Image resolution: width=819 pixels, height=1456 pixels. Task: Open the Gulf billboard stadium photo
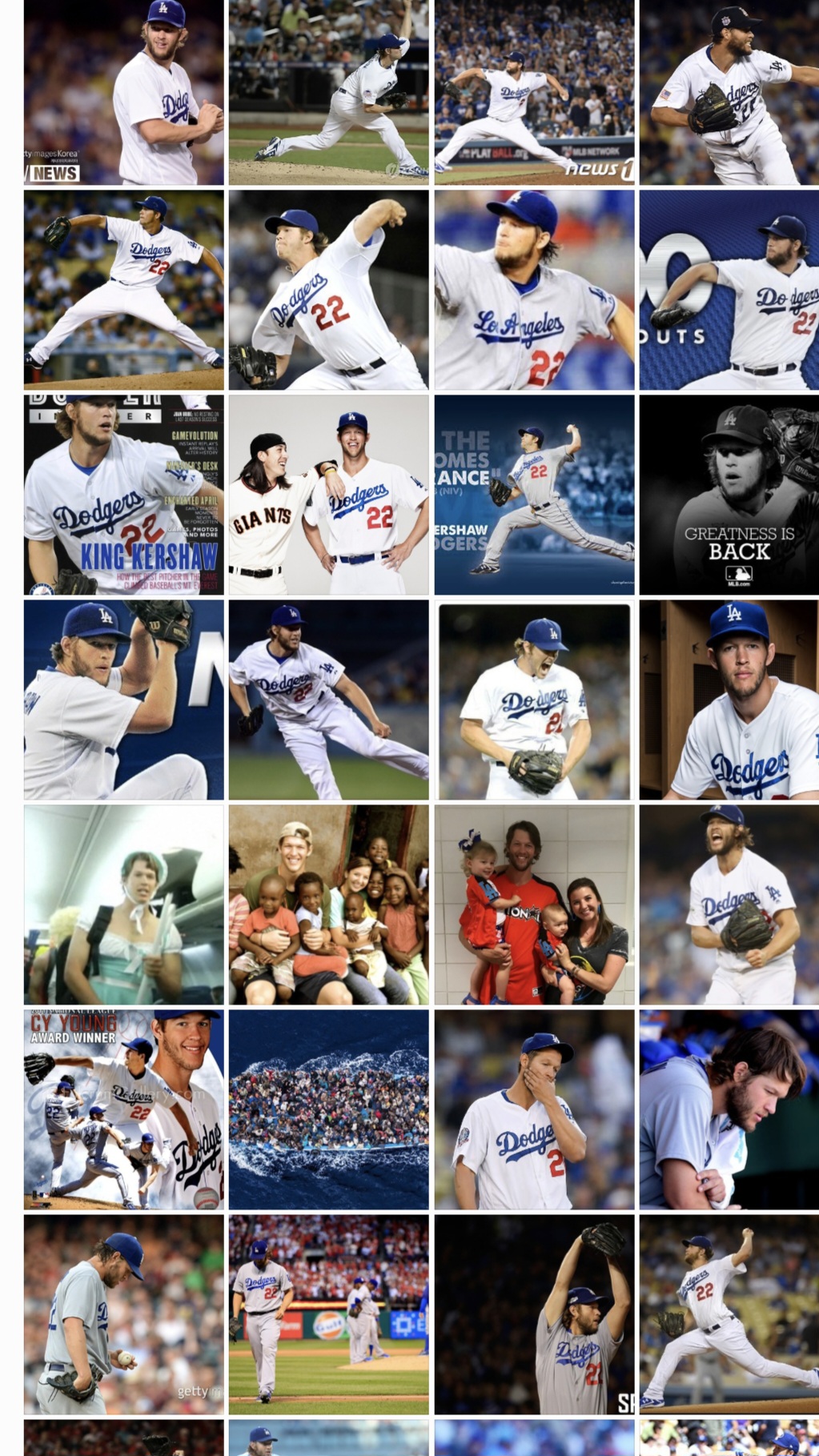coord(328,1314)
